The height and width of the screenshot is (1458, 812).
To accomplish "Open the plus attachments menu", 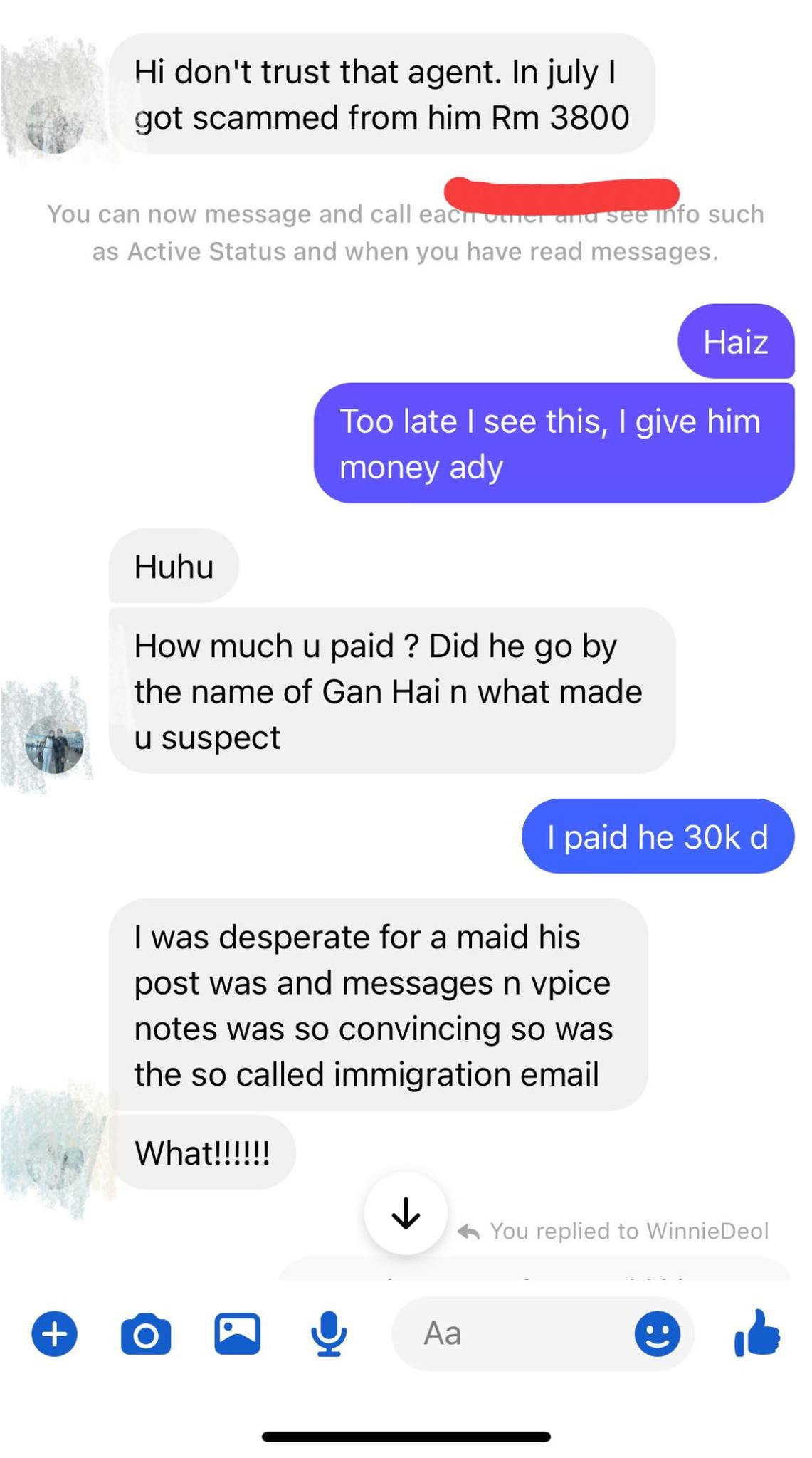I will 54,1333.
